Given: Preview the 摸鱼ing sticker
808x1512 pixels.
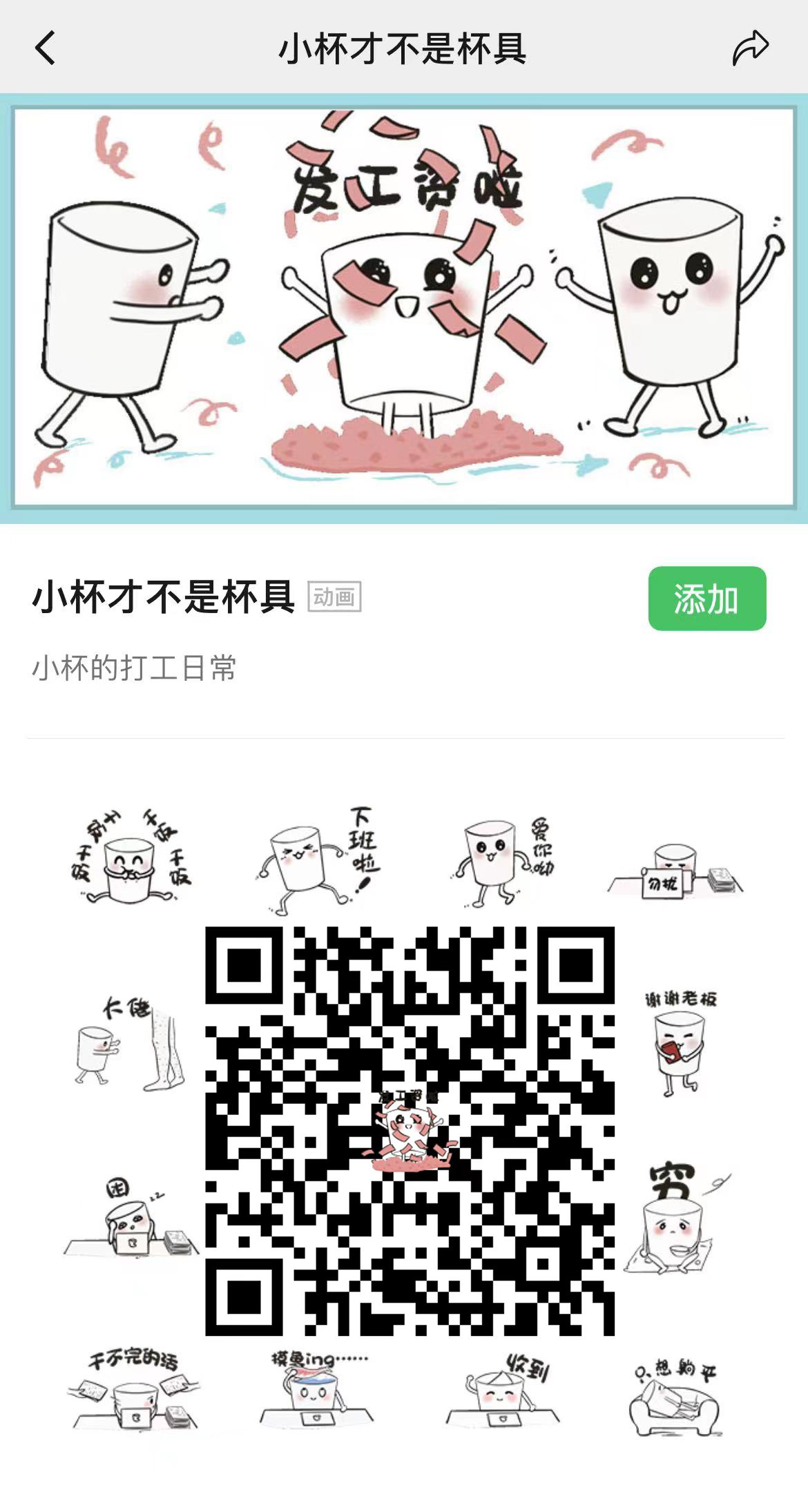Looking at the screenshot, I should 316,1391.
